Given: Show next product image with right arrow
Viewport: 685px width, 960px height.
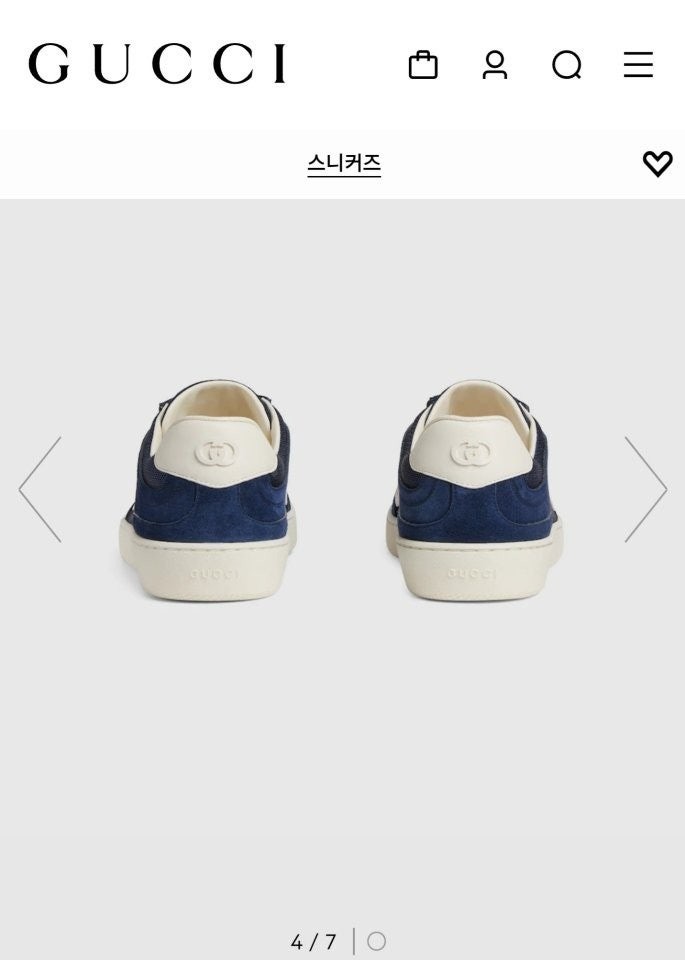Looking at the screenshot, I should coord(645,489).
